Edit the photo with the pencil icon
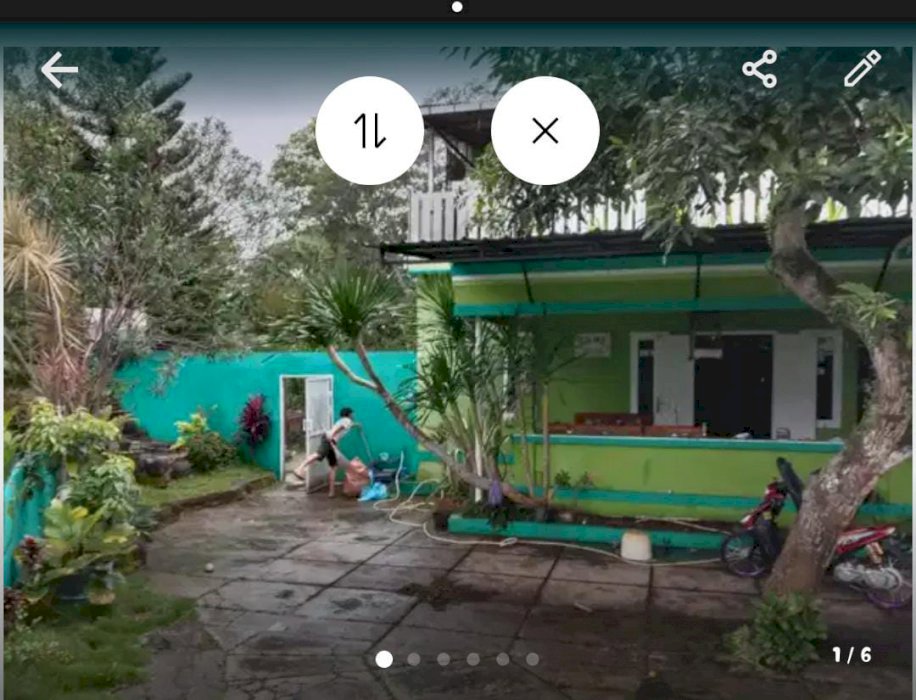 tap(861, 69)
